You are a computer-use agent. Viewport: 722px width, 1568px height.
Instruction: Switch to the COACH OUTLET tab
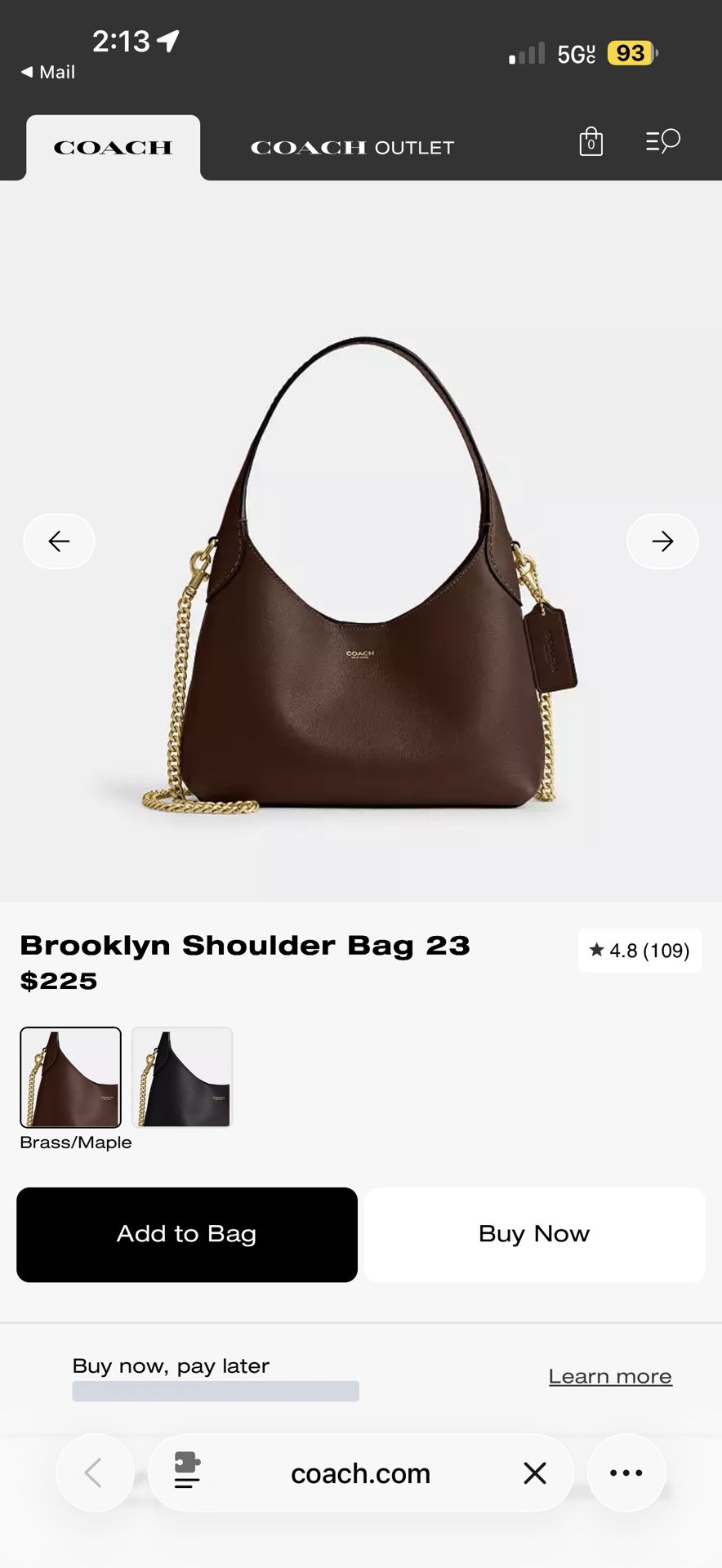click(x=352, y=147)
